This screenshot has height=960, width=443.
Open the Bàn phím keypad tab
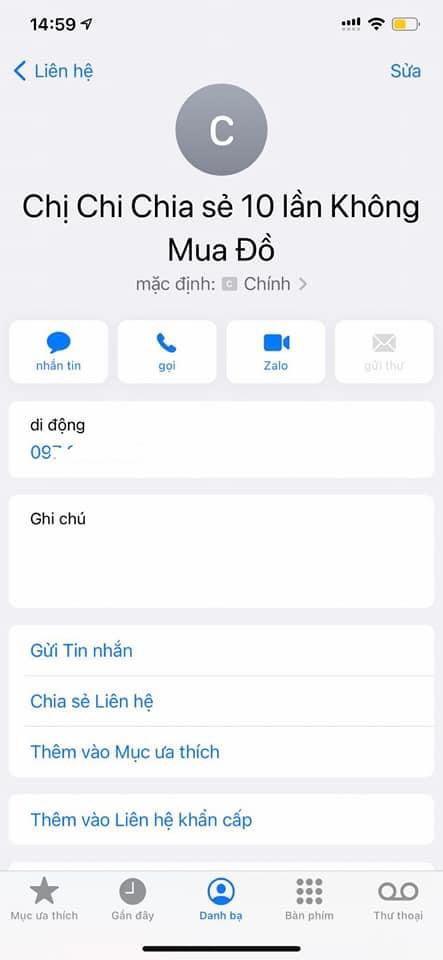(x=310, y=899)
